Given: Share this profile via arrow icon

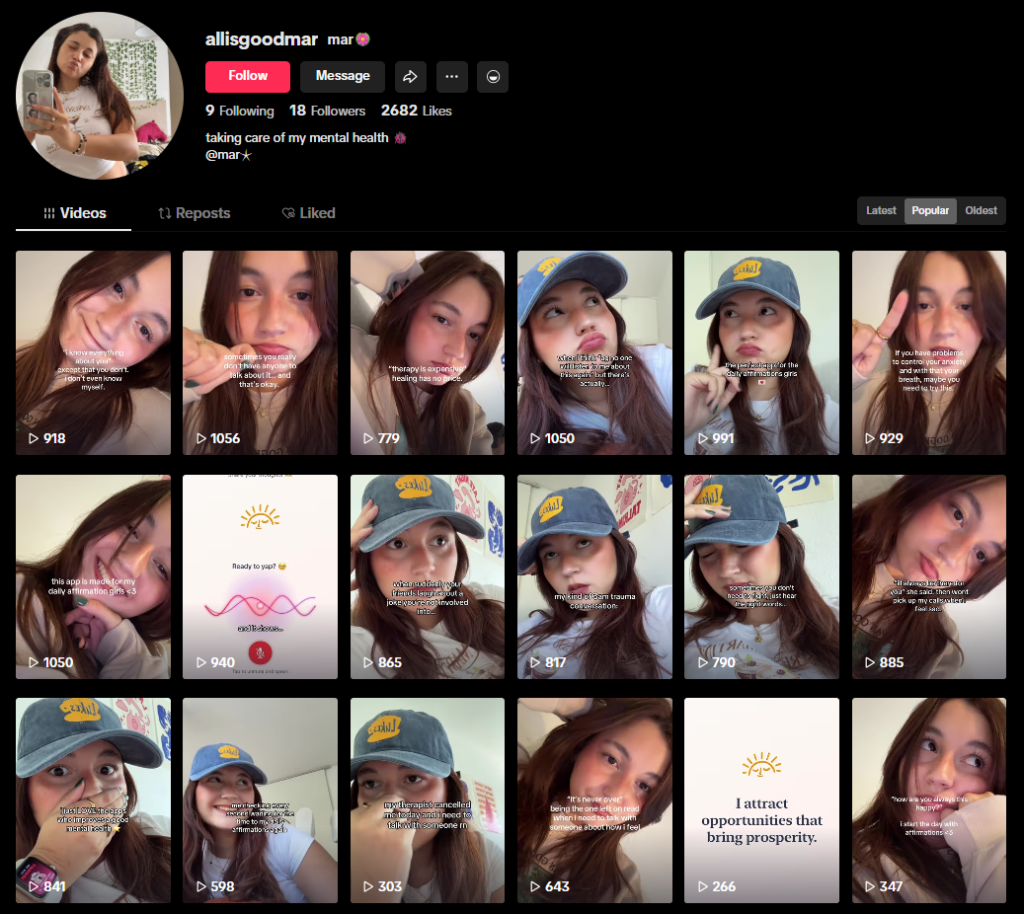Looking at the screenshot, I should (x=410, y=76).
